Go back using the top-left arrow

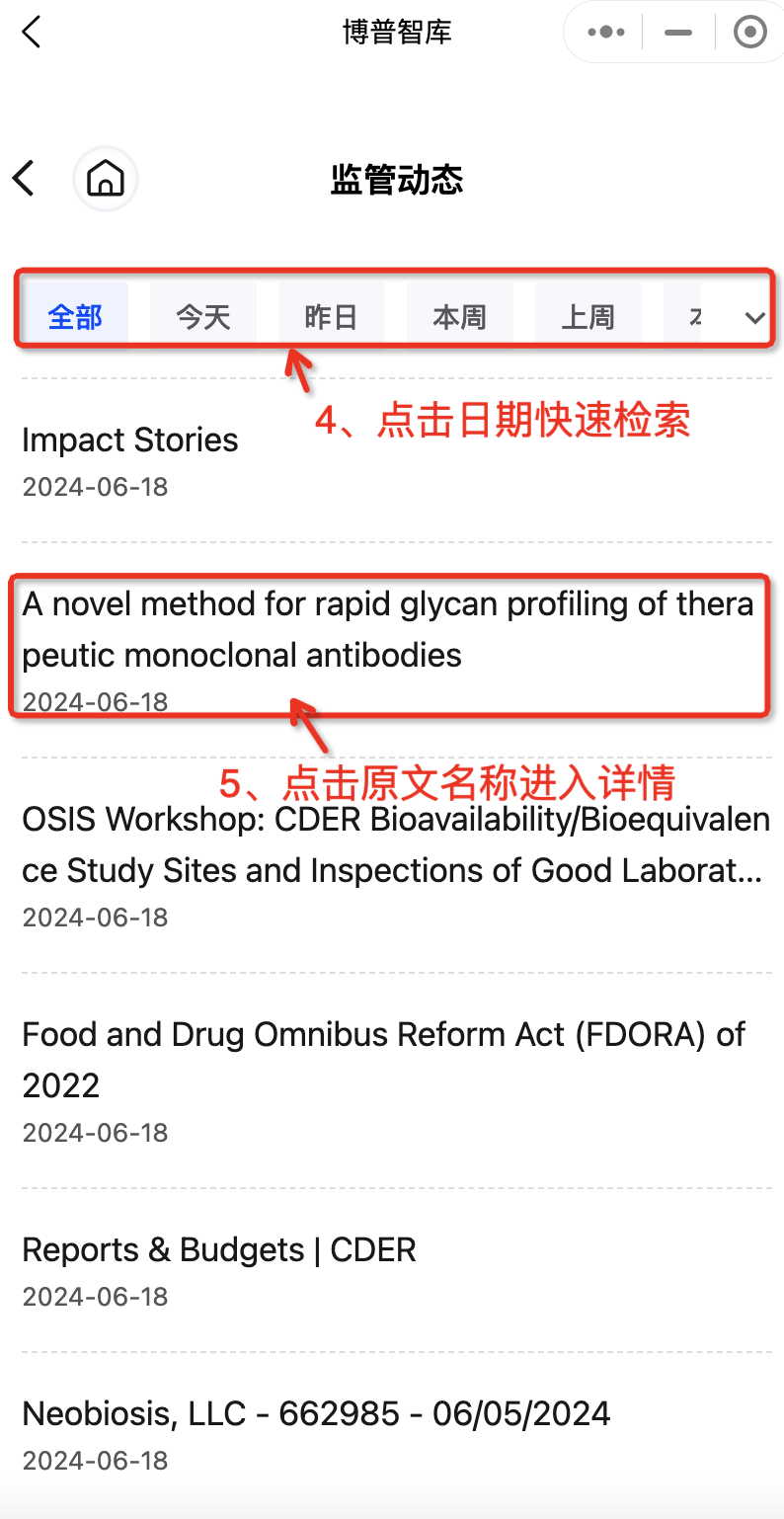click(x=32, y=33)
